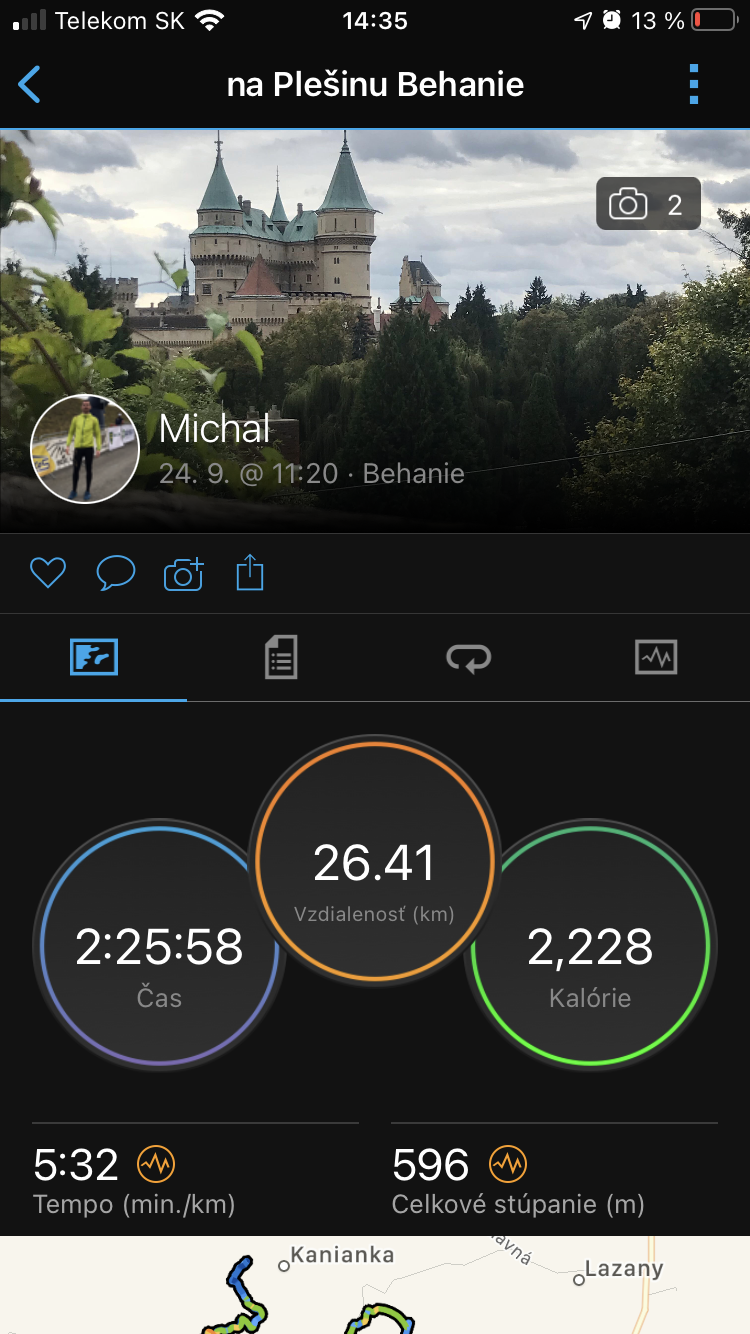Share this activity

coord(250,573)
